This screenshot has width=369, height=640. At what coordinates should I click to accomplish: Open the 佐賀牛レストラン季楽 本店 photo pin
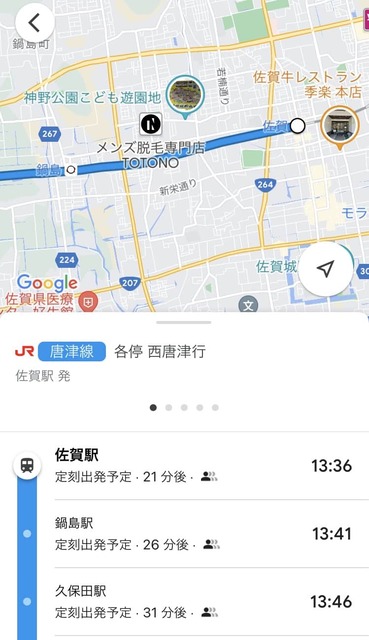tap(339, 127)
